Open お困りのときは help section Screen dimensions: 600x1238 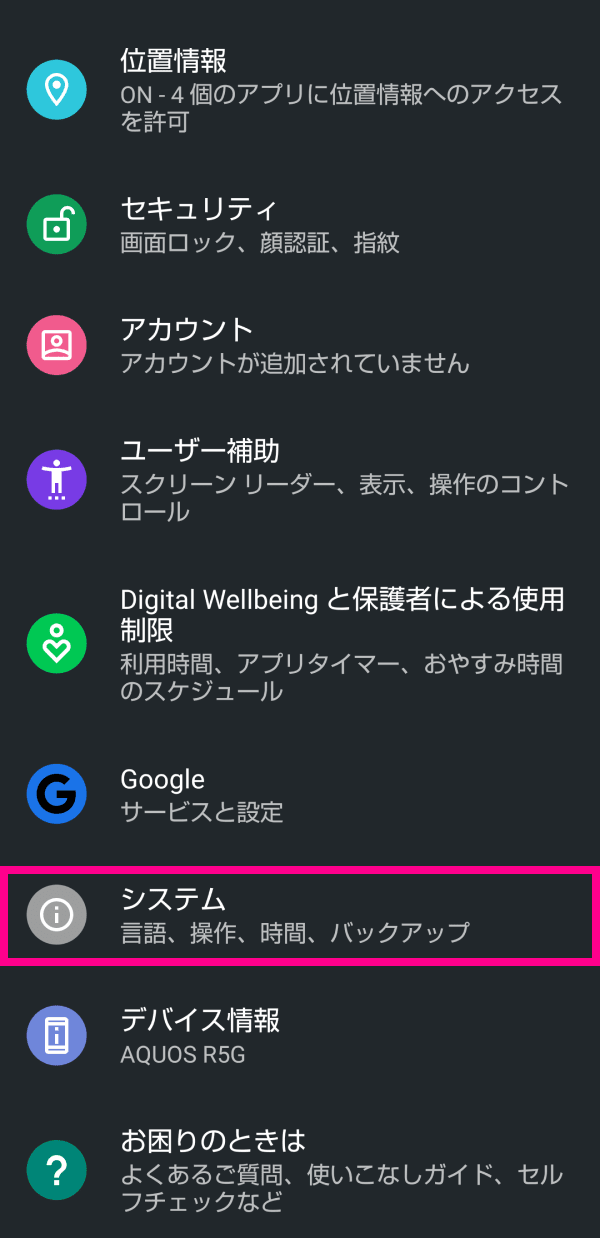point(300,1170)
